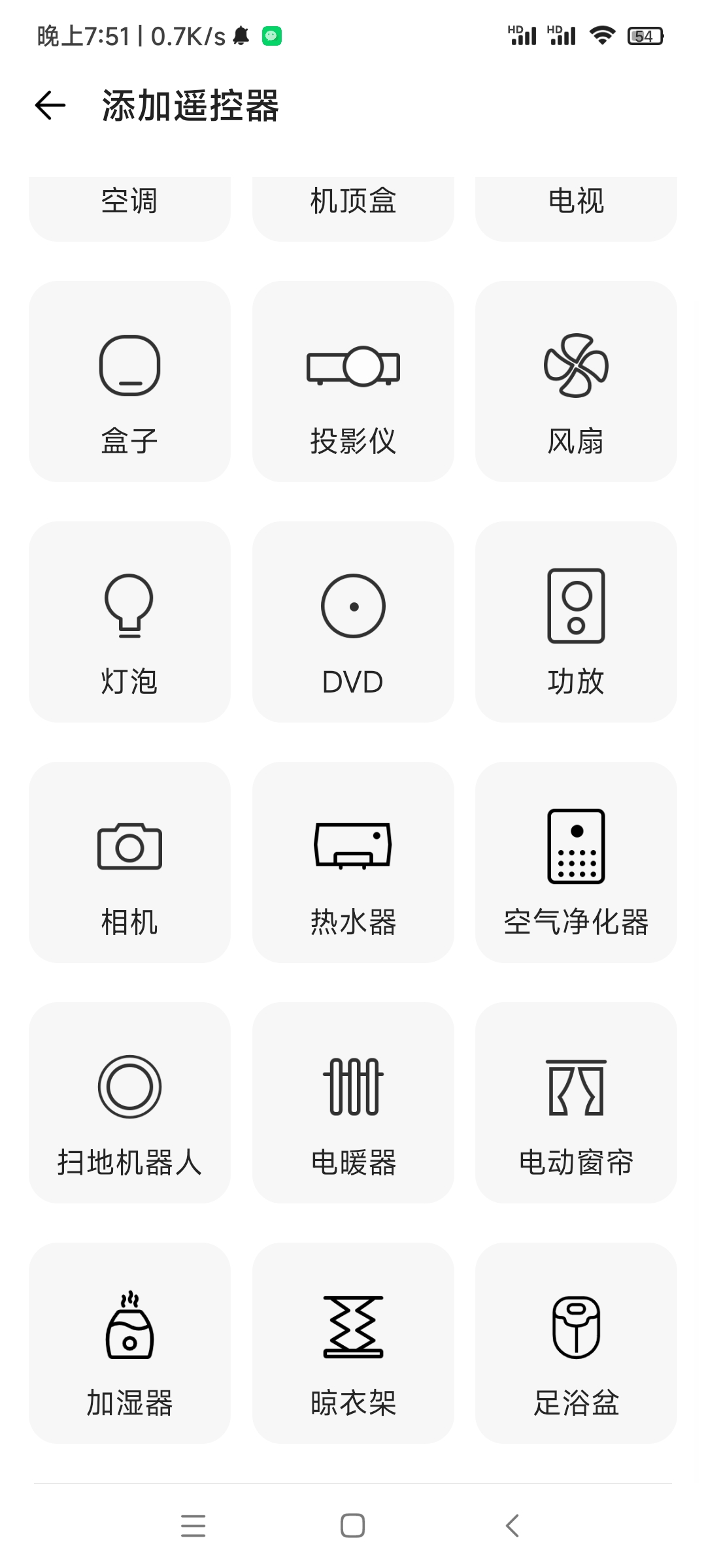Tap the 加湿器 device card

pyautogui.click(x=129, y=1343)
